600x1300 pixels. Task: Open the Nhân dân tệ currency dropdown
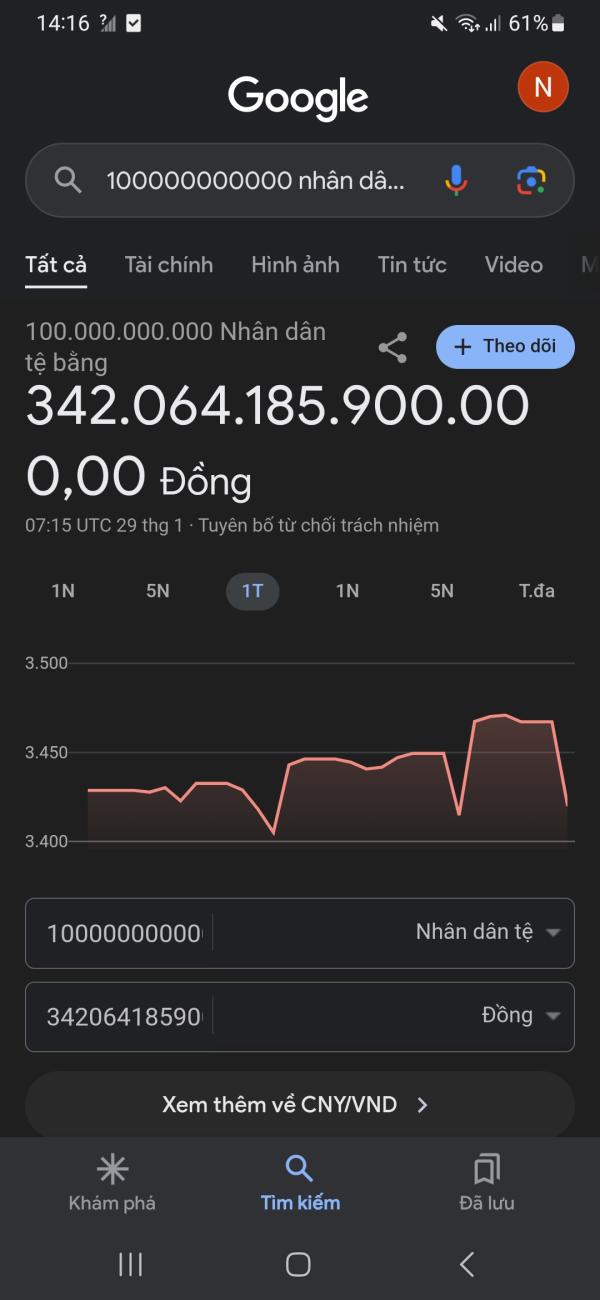tap(488, 933)
